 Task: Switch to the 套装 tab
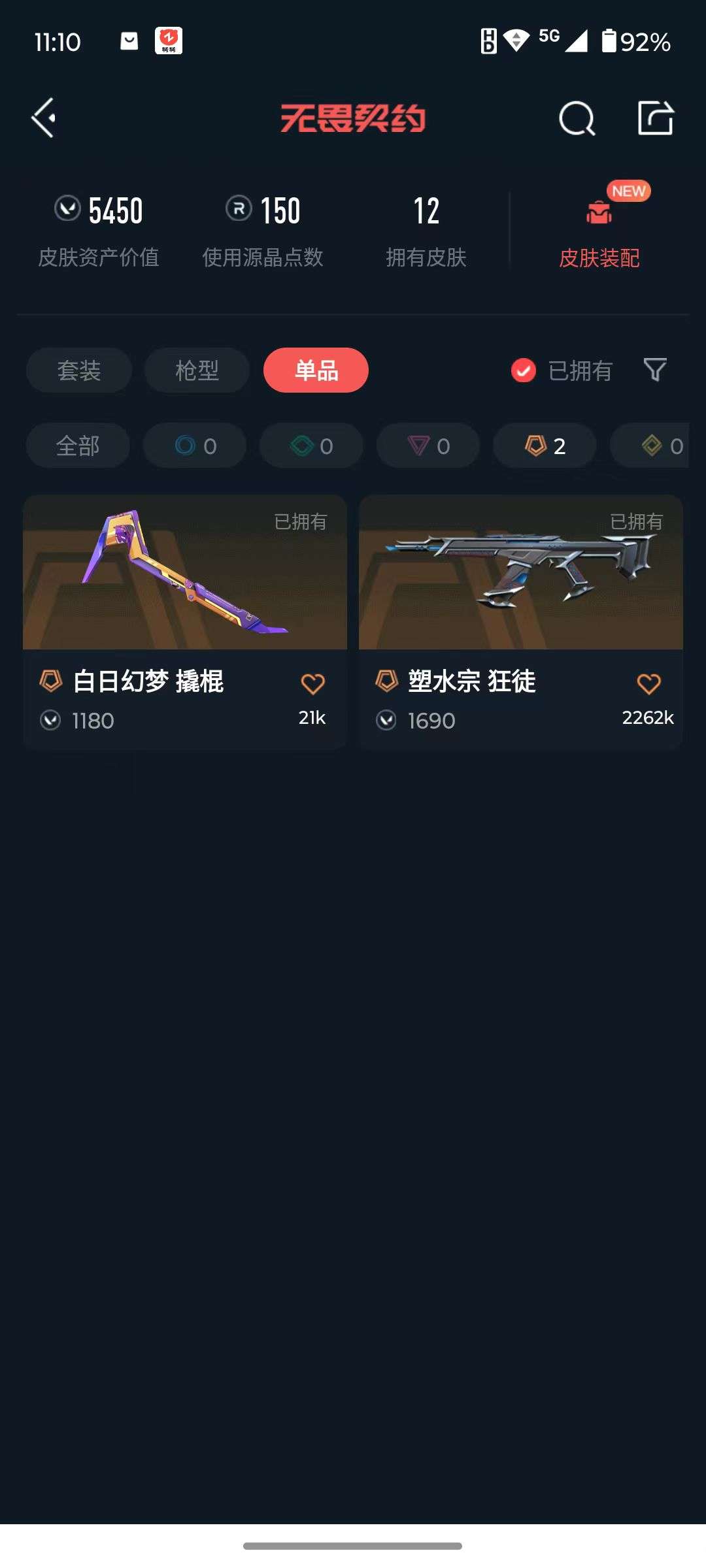[x=78, y=370]
